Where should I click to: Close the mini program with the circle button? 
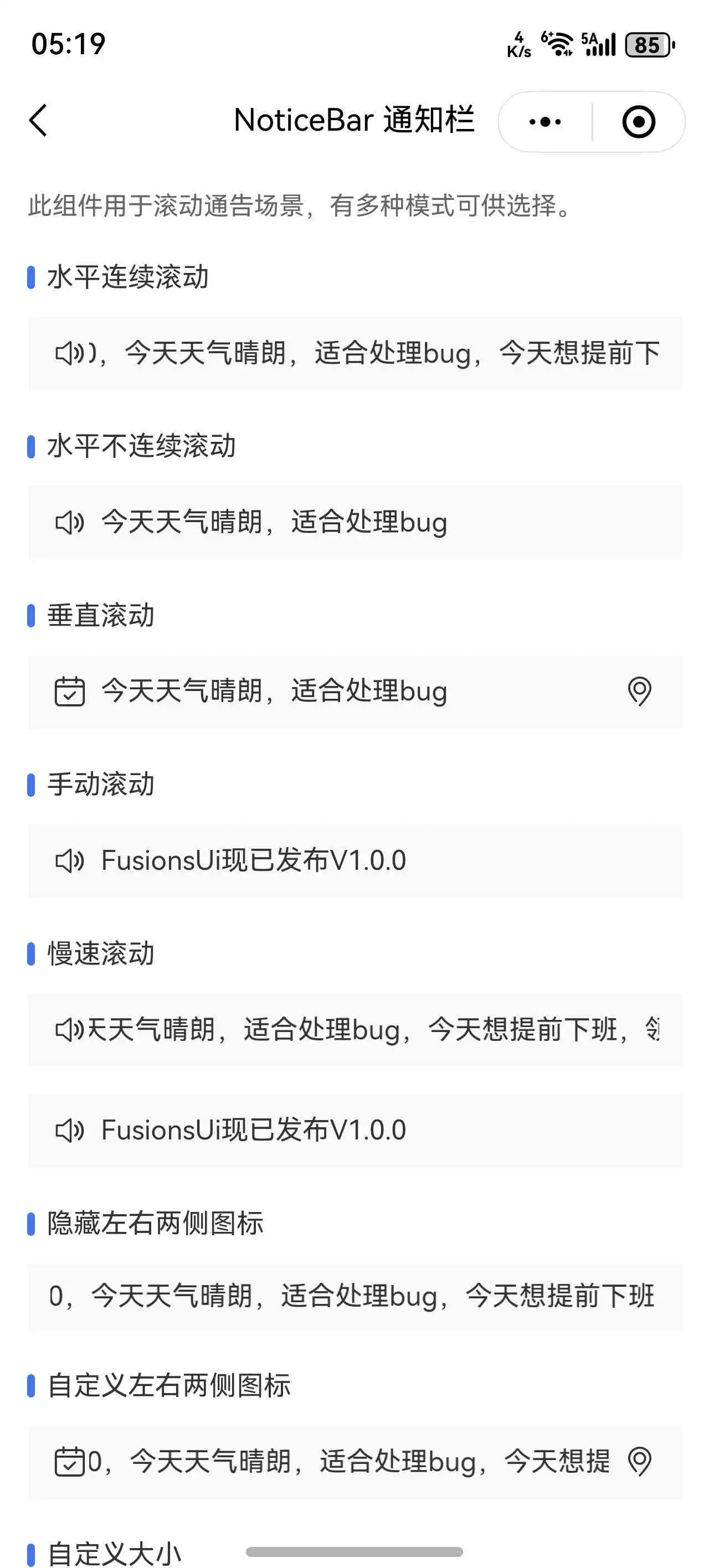[x=638, y=122]
